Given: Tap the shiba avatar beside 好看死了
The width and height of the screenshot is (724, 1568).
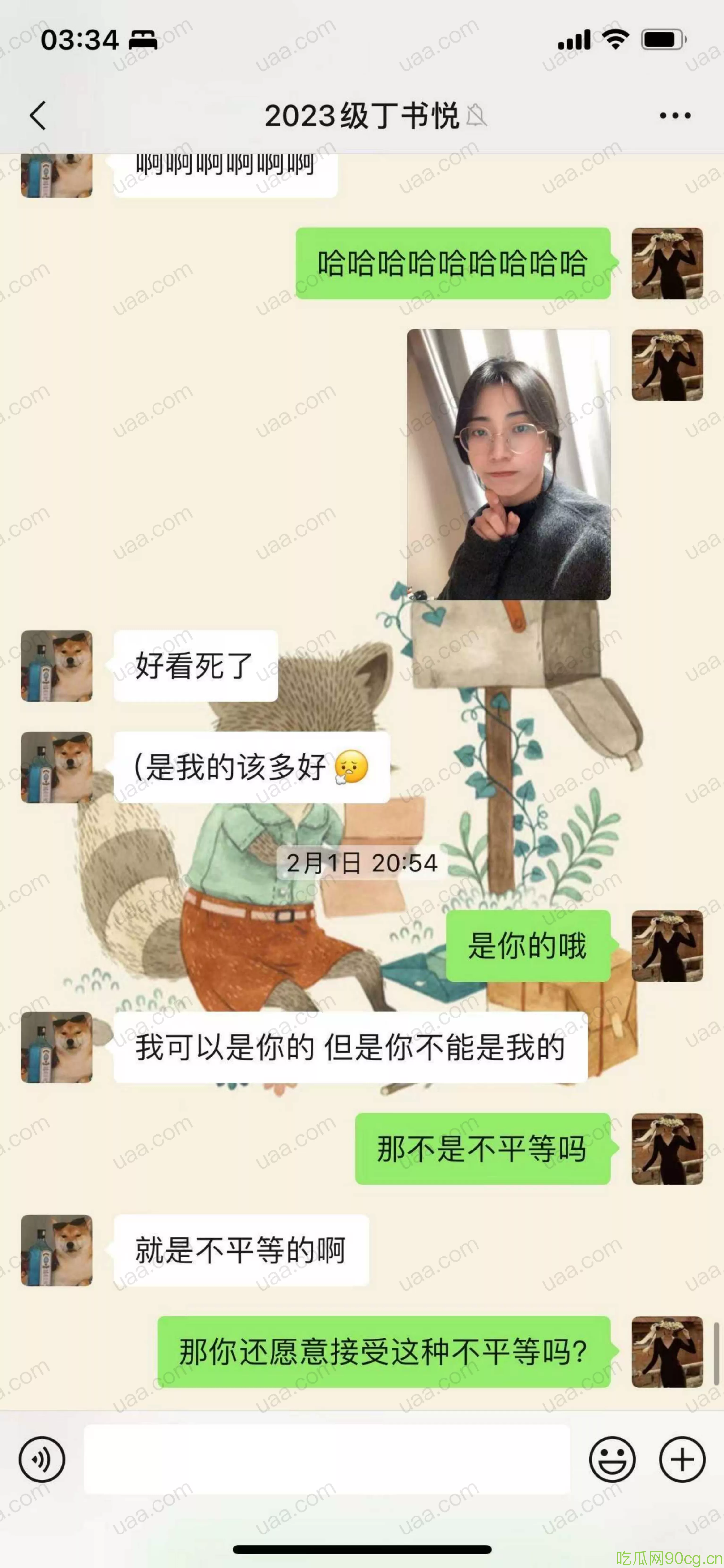Looking at the screenshot, I should 57,665.
